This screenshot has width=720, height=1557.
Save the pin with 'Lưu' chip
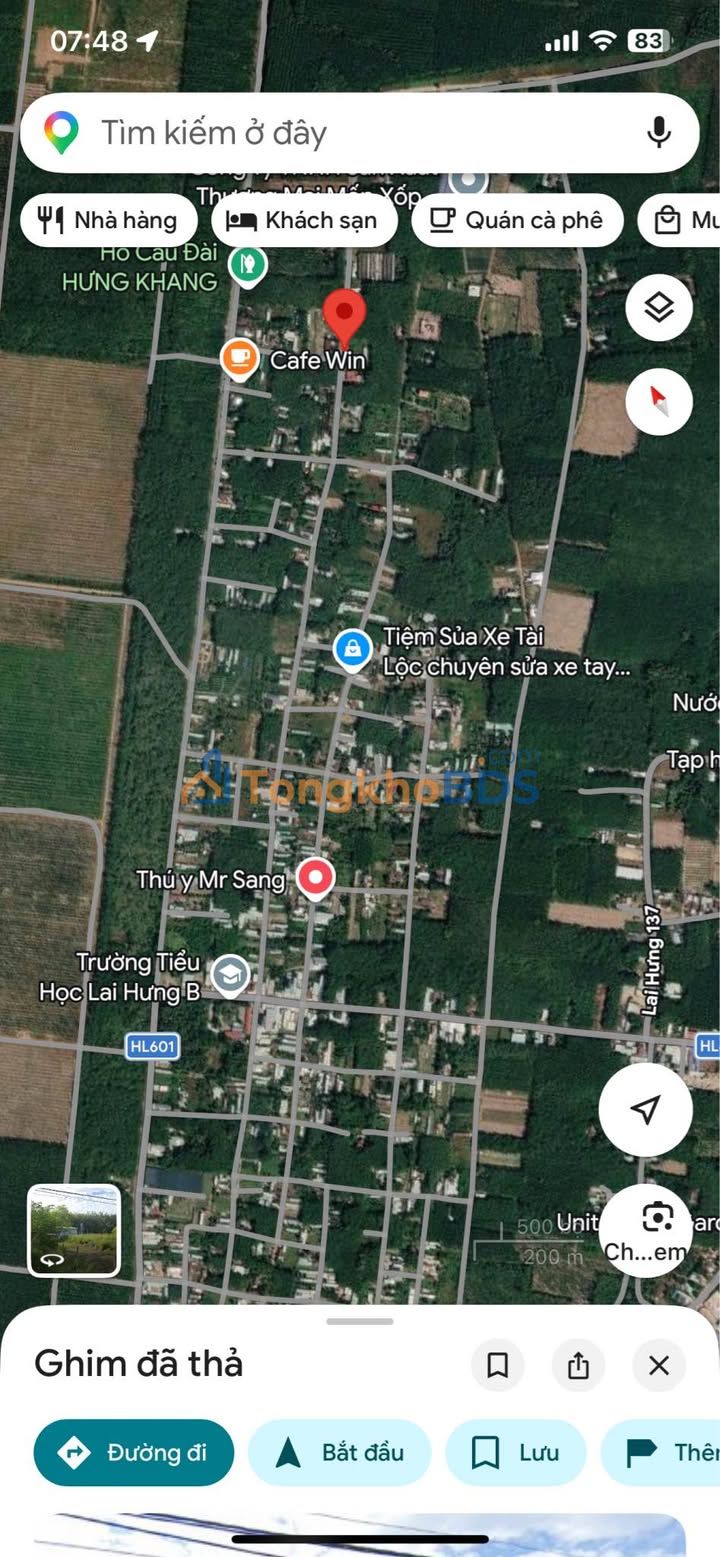[515, 1452]
